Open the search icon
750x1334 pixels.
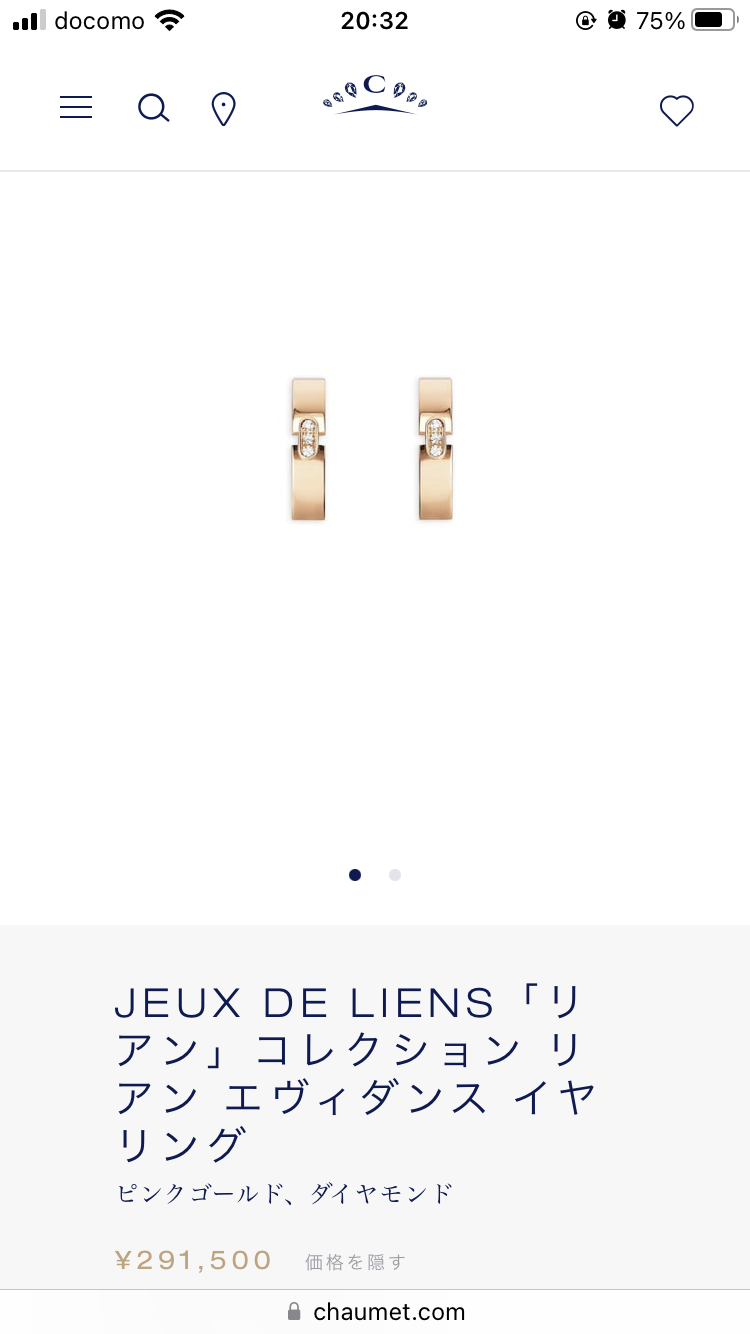pyautogui.click(x=153, y=108)
